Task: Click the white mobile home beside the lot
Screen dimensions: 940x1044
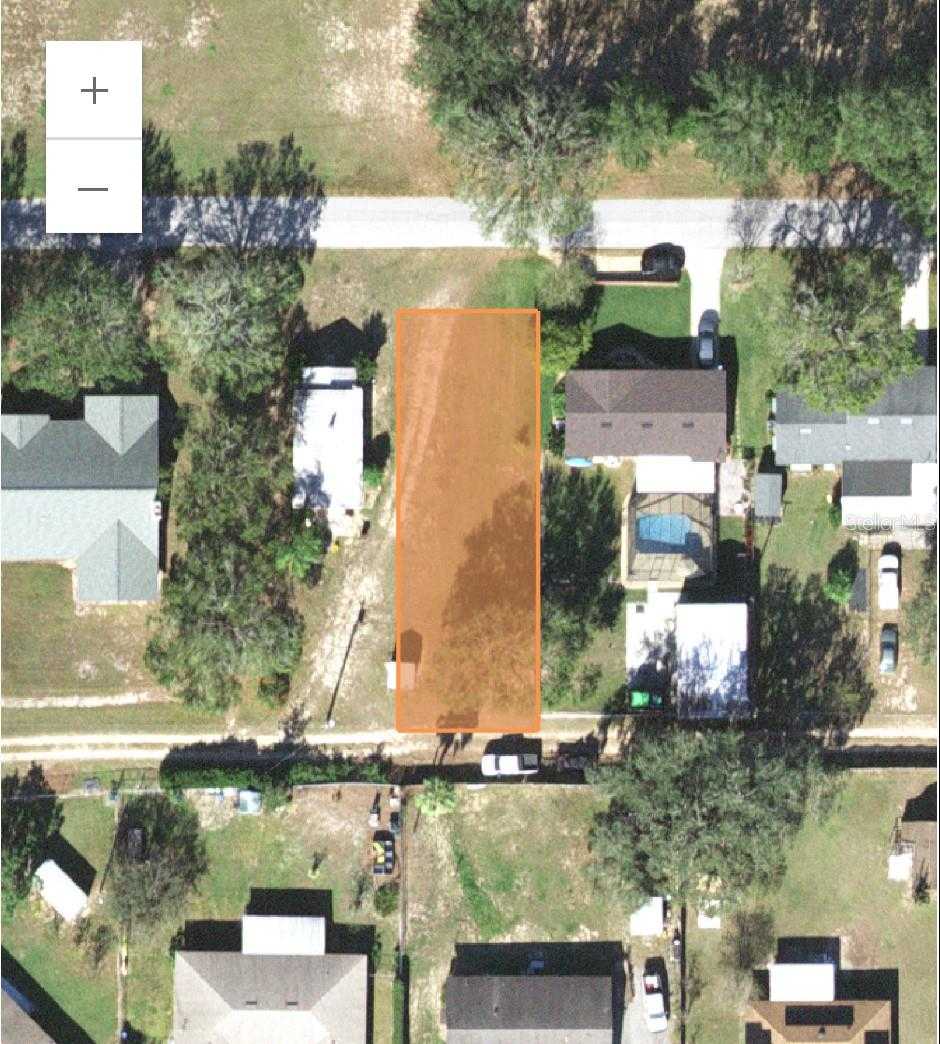Action: (330, 440)
